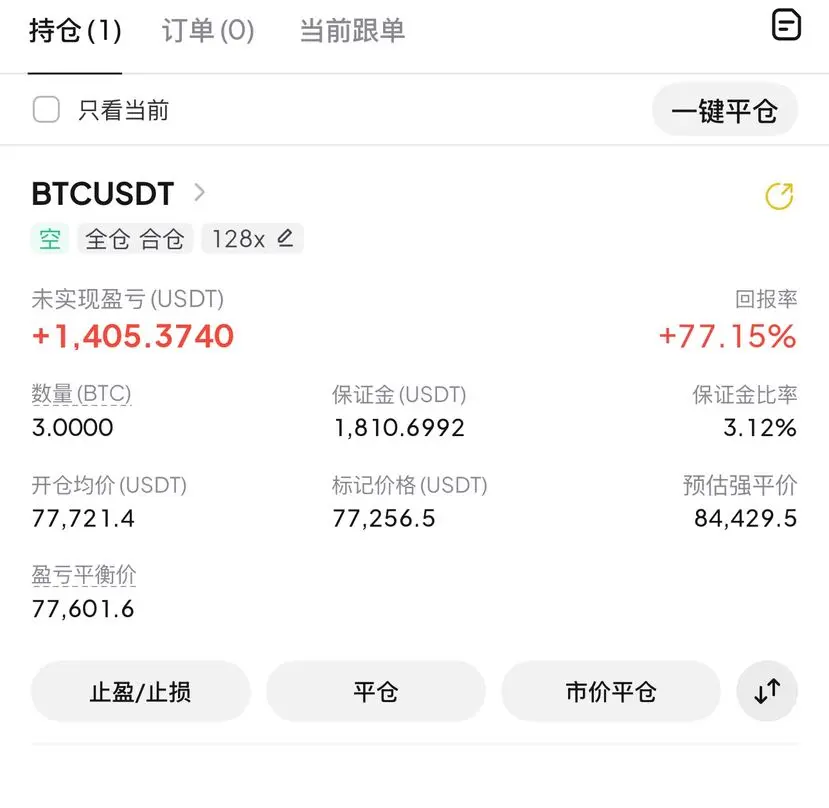Share the BTCUSDT position
Viewport: 829px width, 808px height.
[x=779, y=196]
